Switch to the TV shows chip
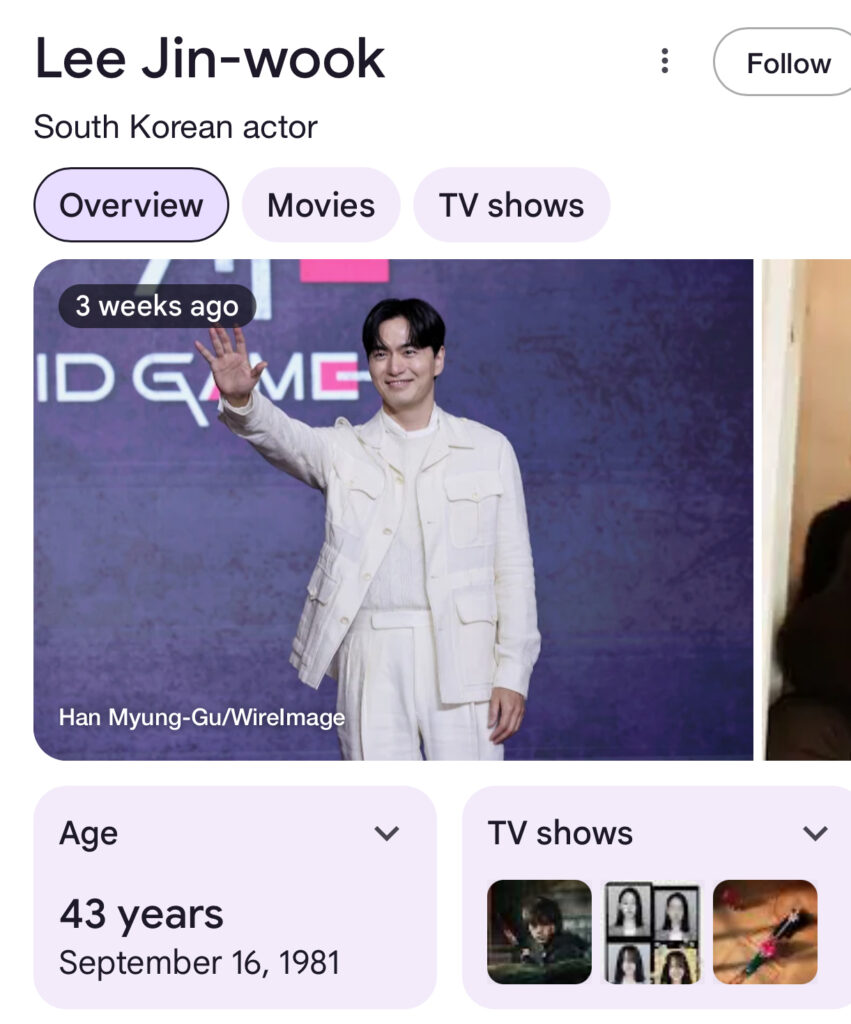 point(511,205)
